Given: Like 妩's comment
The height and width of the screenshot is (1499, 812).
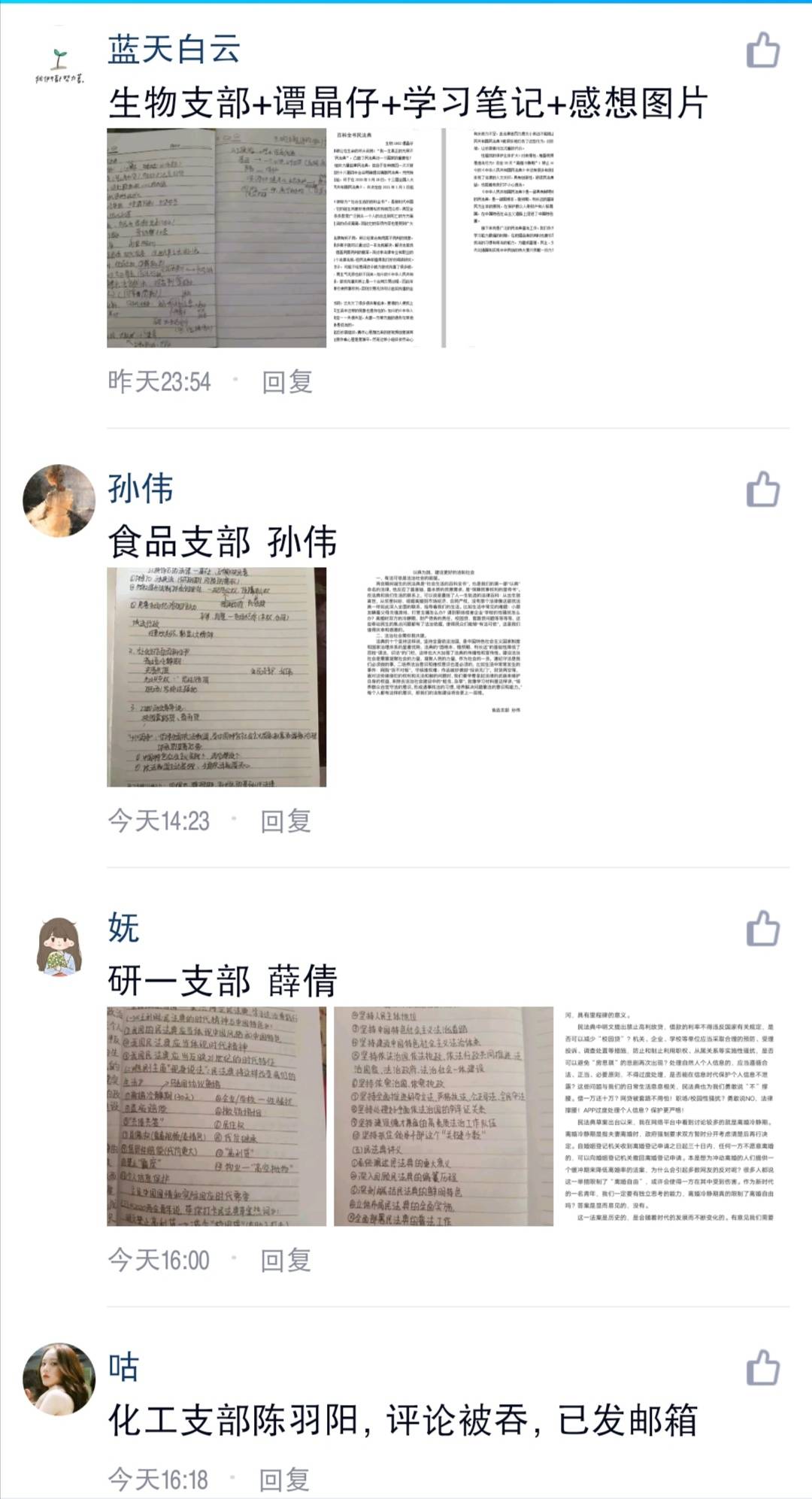Looking at the screenshot, I should point(762,928).
